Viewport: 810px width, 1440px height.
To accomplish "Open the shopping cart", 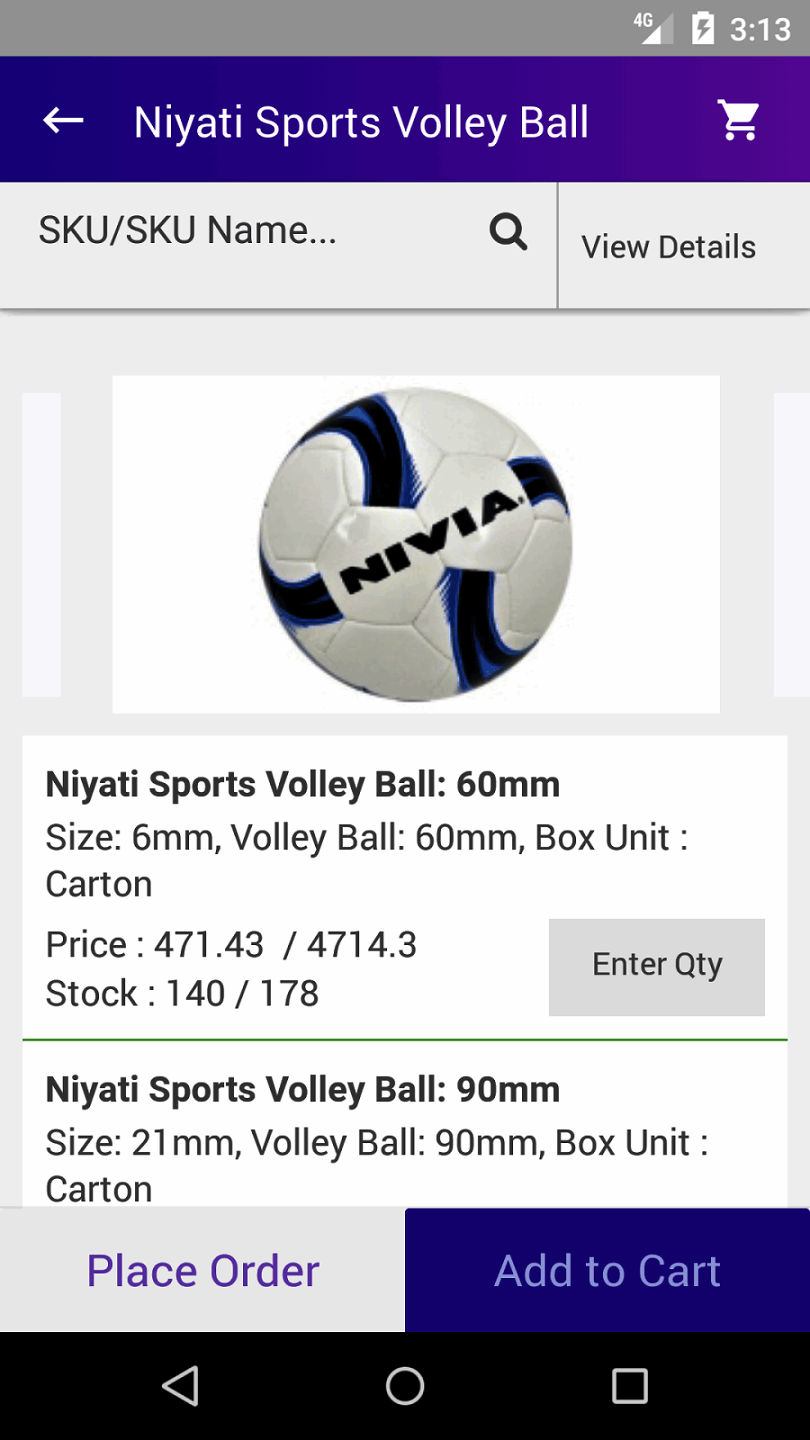I will point(739,121).
